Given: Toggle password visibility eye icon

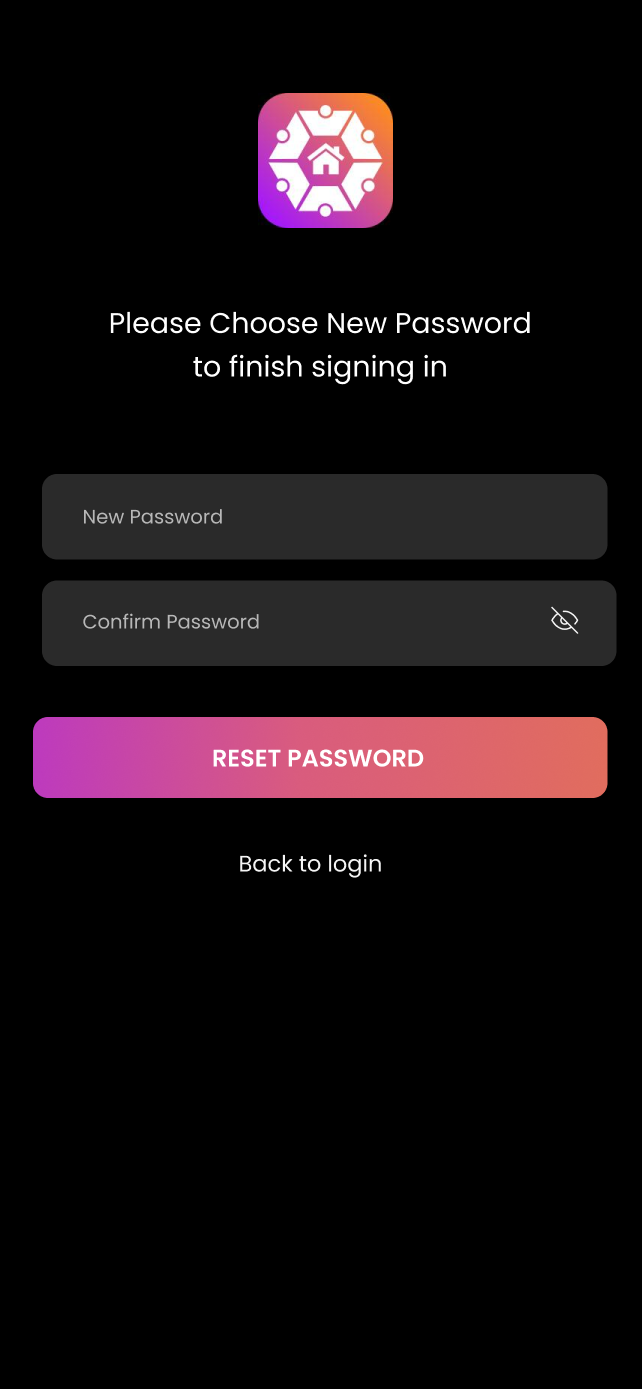Looking at the screenshot, I should 565,621.
